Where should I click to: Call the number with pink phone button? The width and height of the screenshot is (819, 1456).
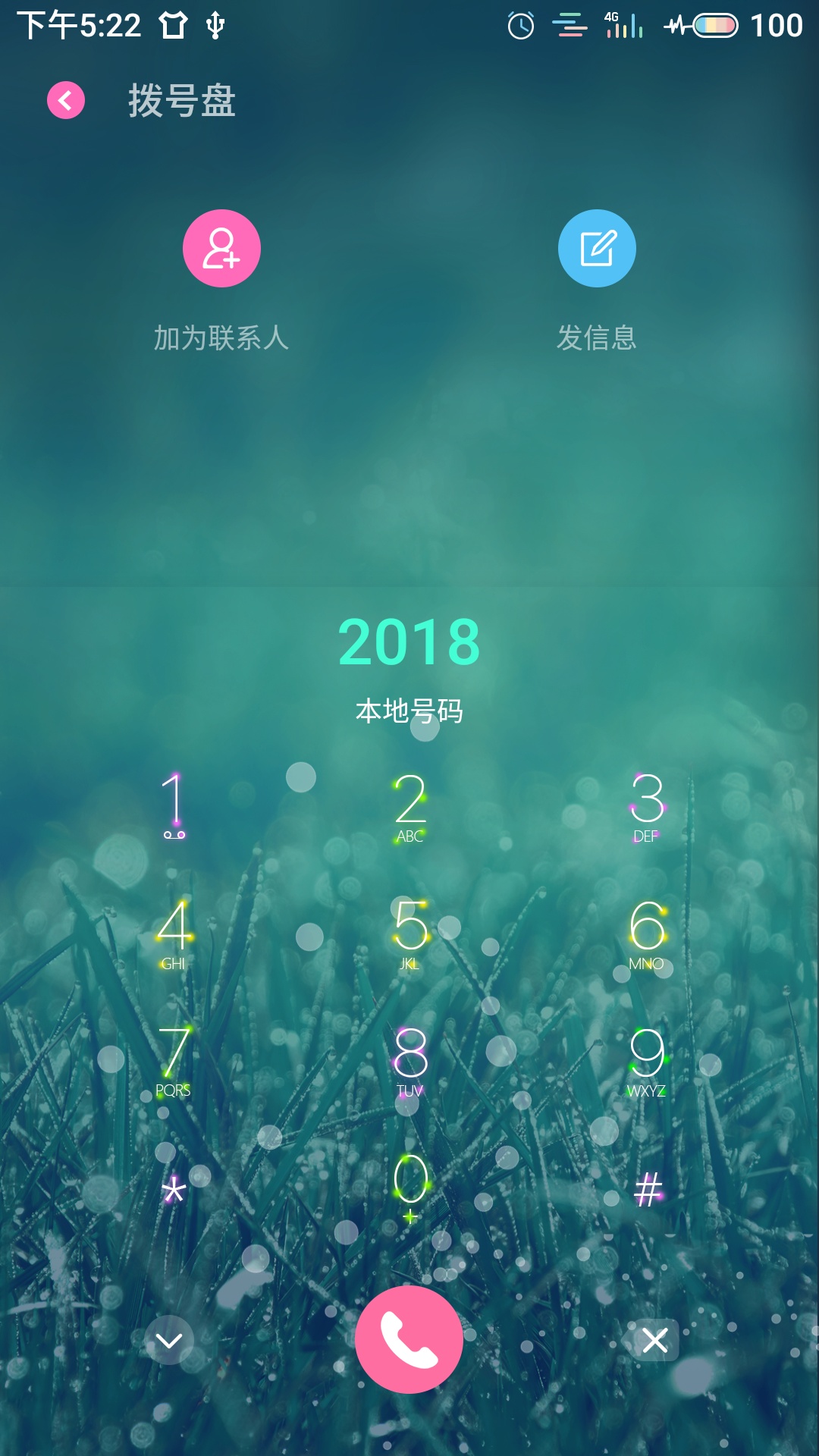coord(409,1339)
